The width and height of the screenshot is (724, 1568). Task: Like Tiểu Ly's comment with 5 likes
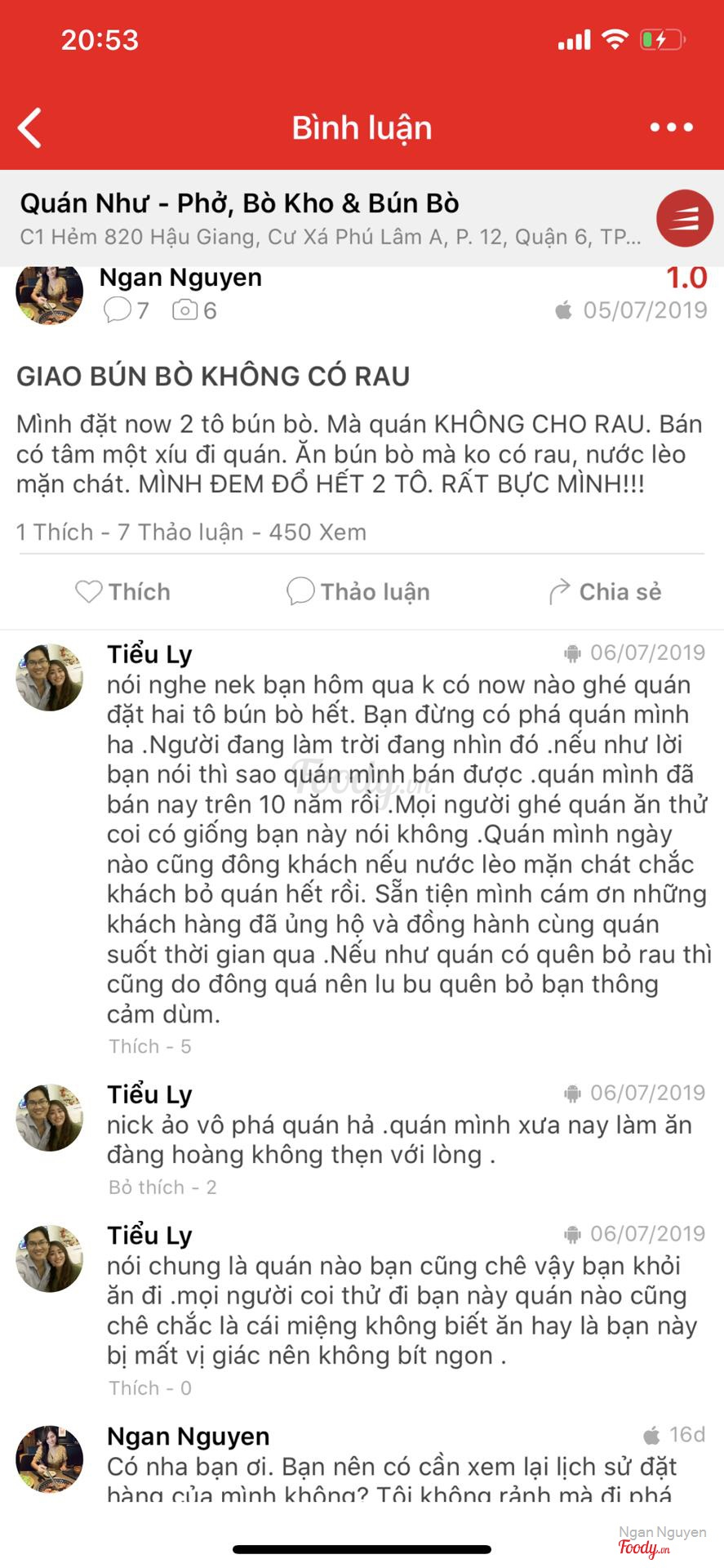point(134,1046)
